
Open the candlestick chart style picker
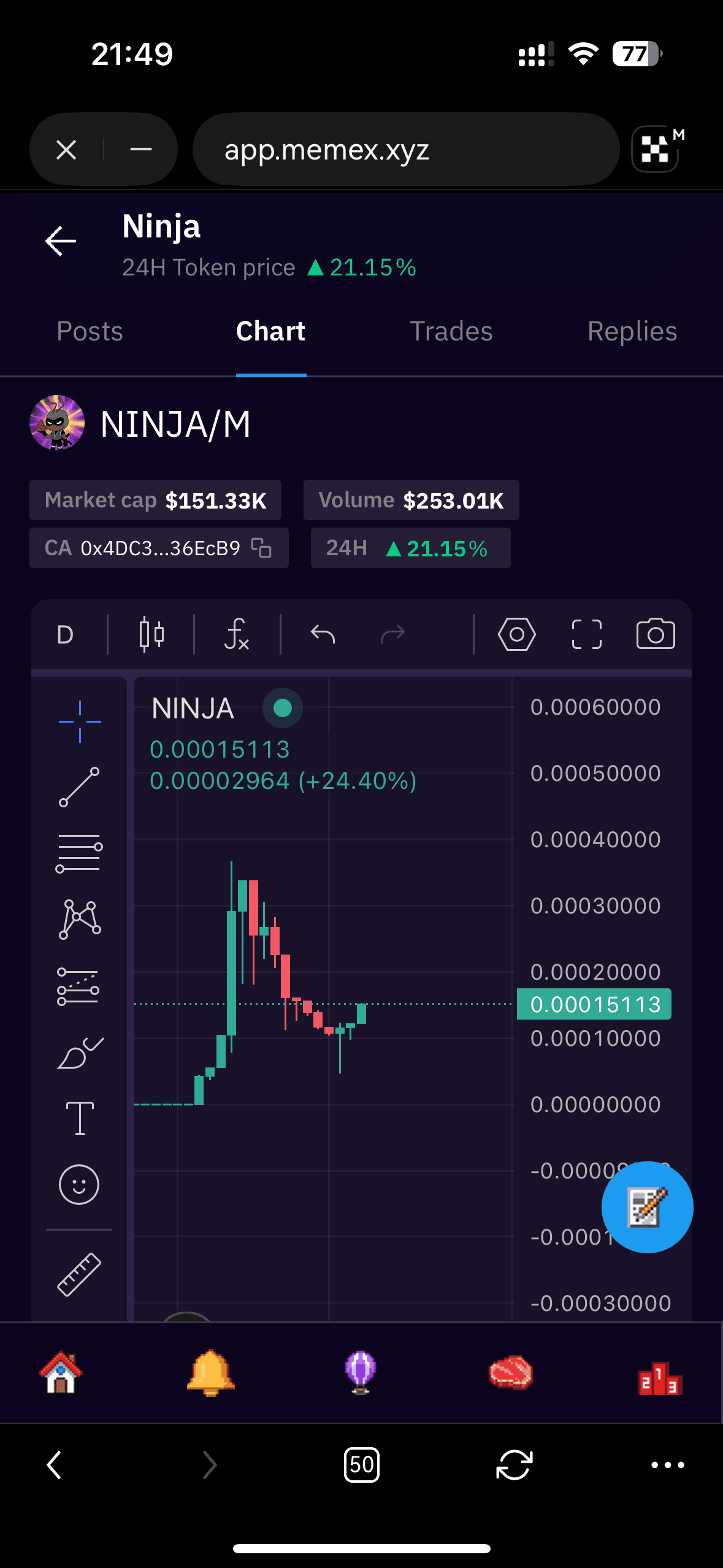[151, 634]
